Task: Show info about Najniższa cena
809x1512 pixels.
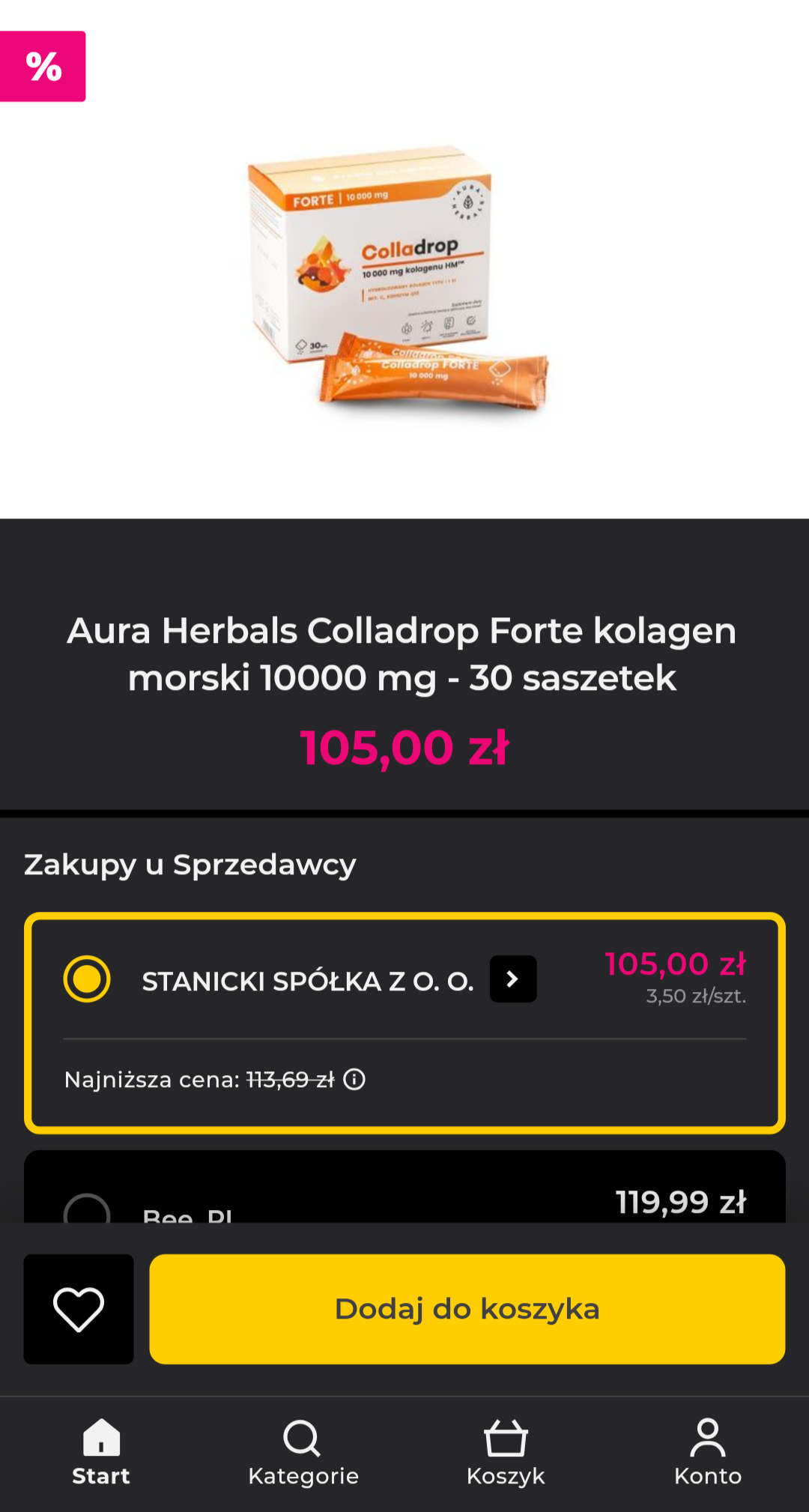Action: pyautogui.click(x=354, y=1080)
